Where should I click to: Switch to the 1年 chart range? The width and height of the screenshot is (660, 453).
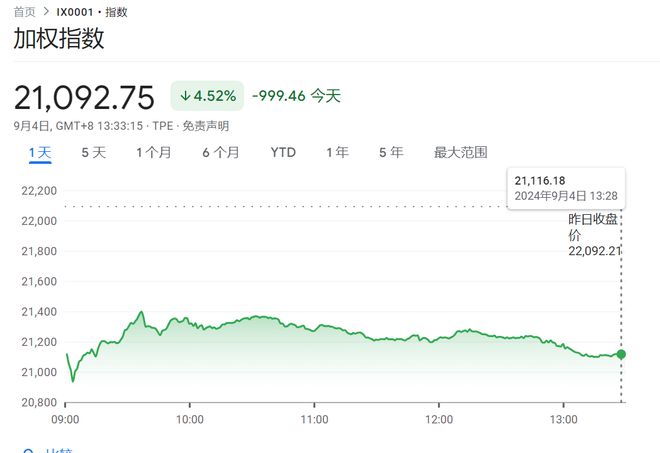pos(337,153)
